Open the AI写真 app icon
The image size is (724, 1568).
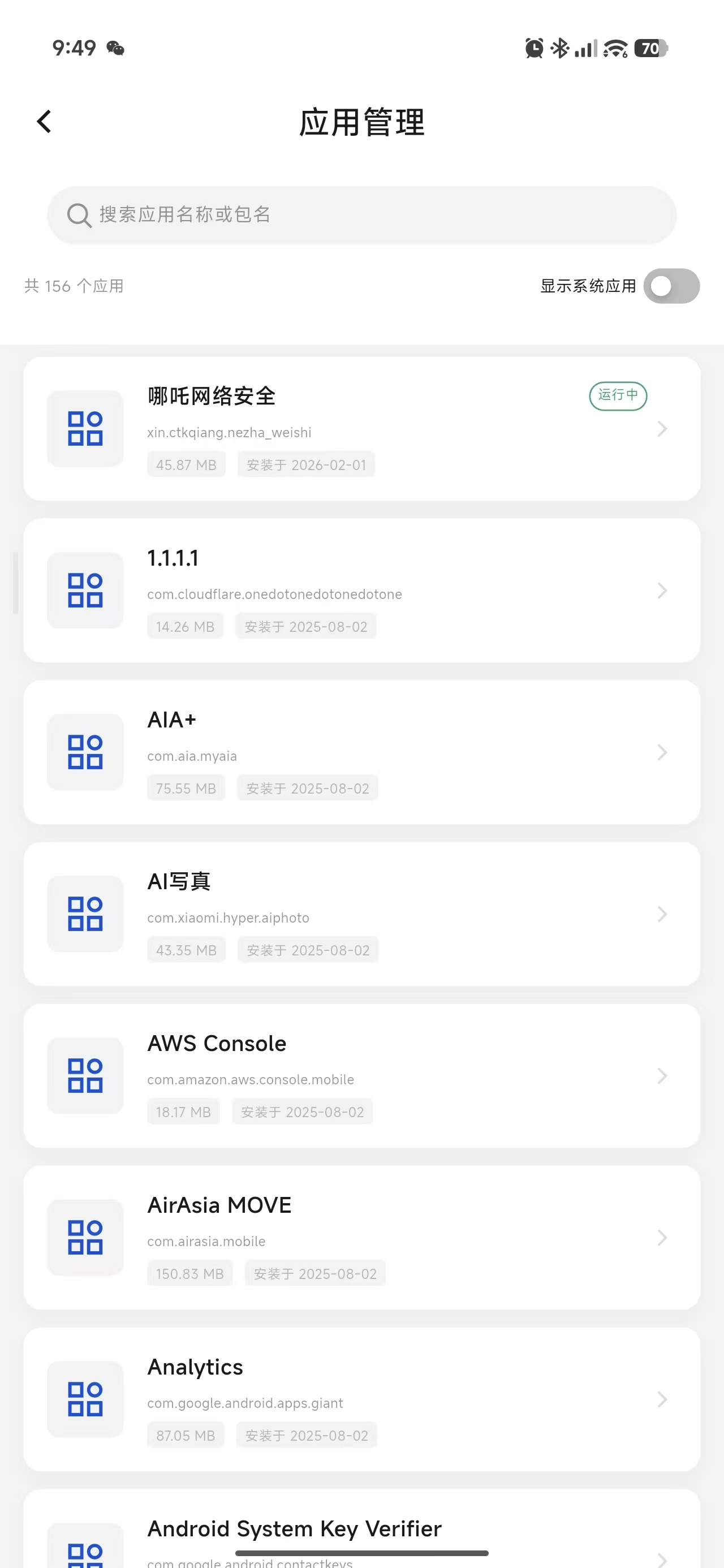(85, 914)
